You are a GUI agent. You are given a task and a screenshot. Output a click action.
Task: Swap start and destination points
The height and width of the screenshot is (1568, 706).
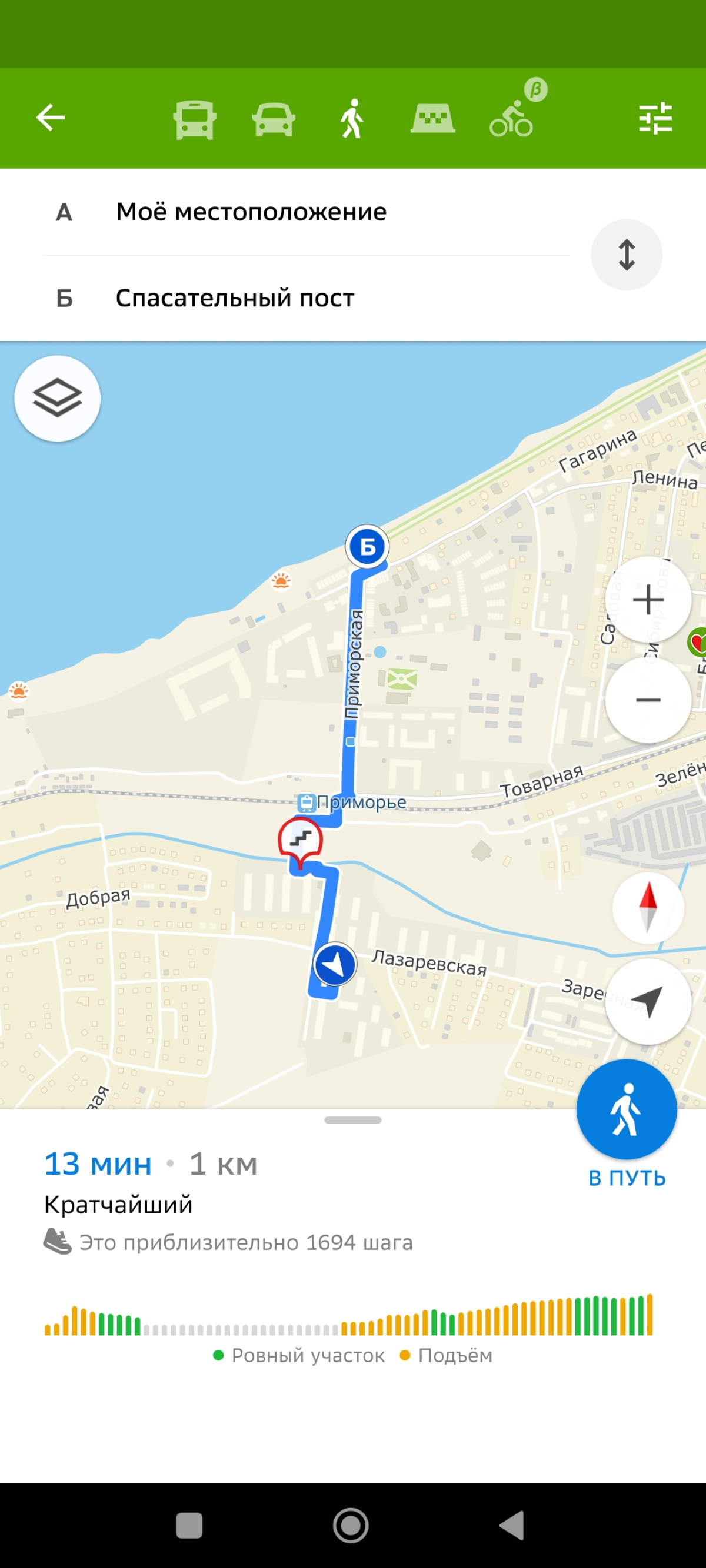click(626, 255)
